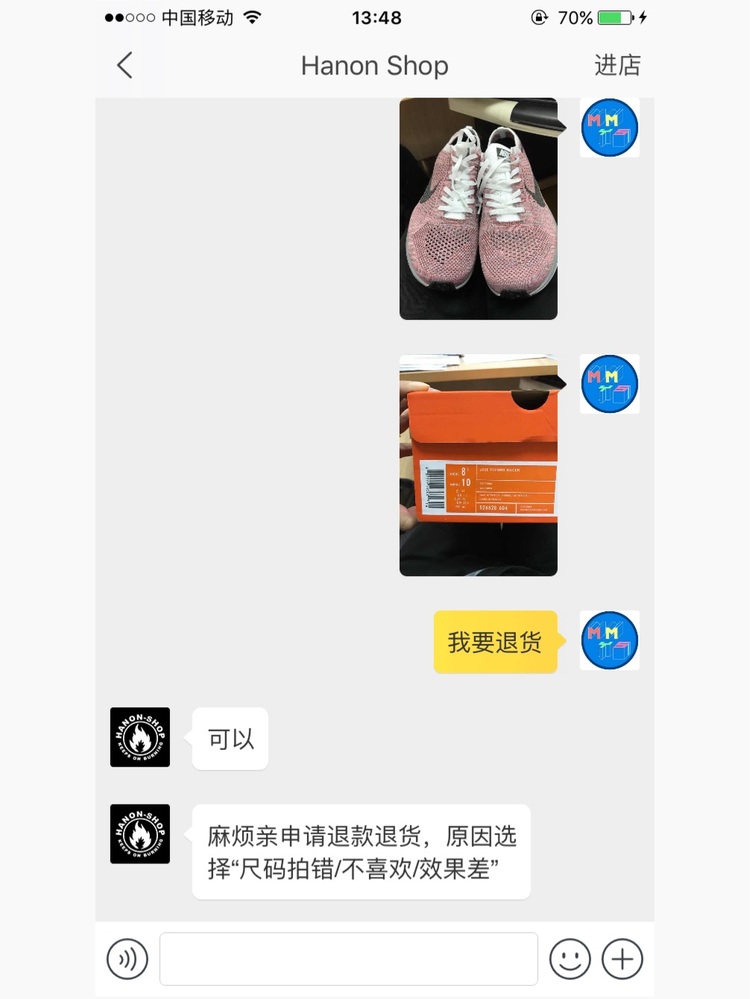The image size is (750, 999).
Task: Open my avatar next to 我要退货
Action: point(610,641)
